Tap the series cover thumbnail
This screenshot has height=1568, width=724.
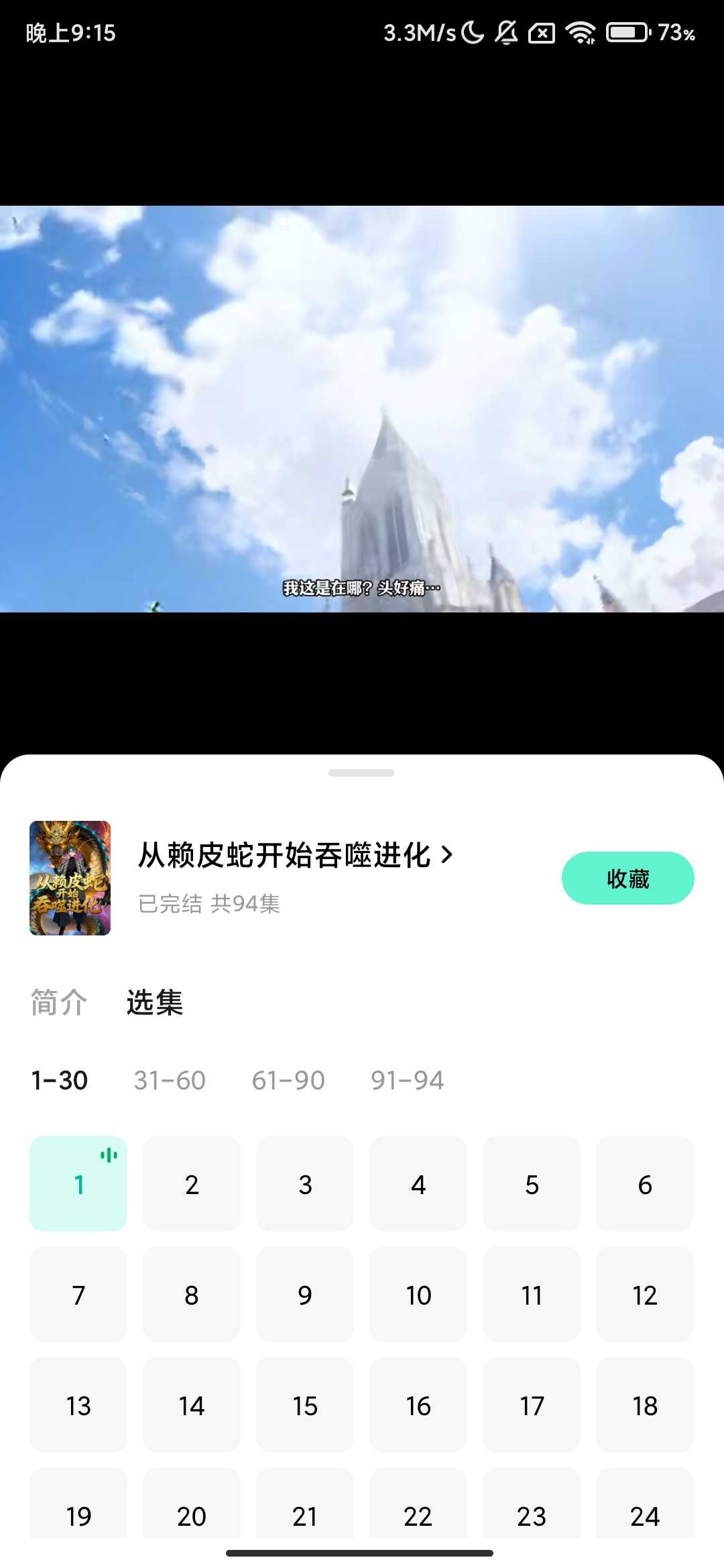pos(70,878)
